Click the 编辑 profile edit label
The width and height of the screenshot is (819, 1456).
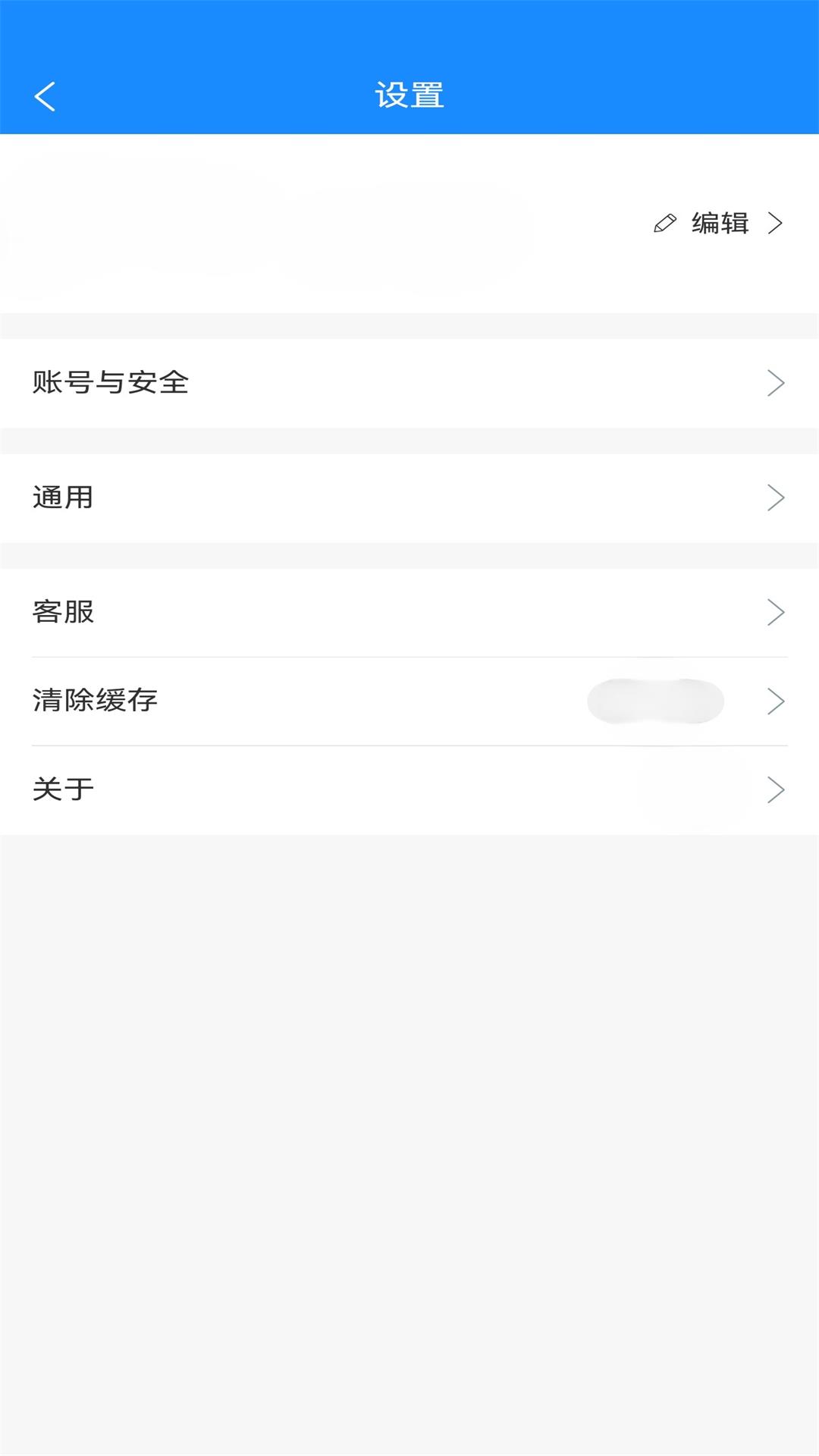point(717,224)
